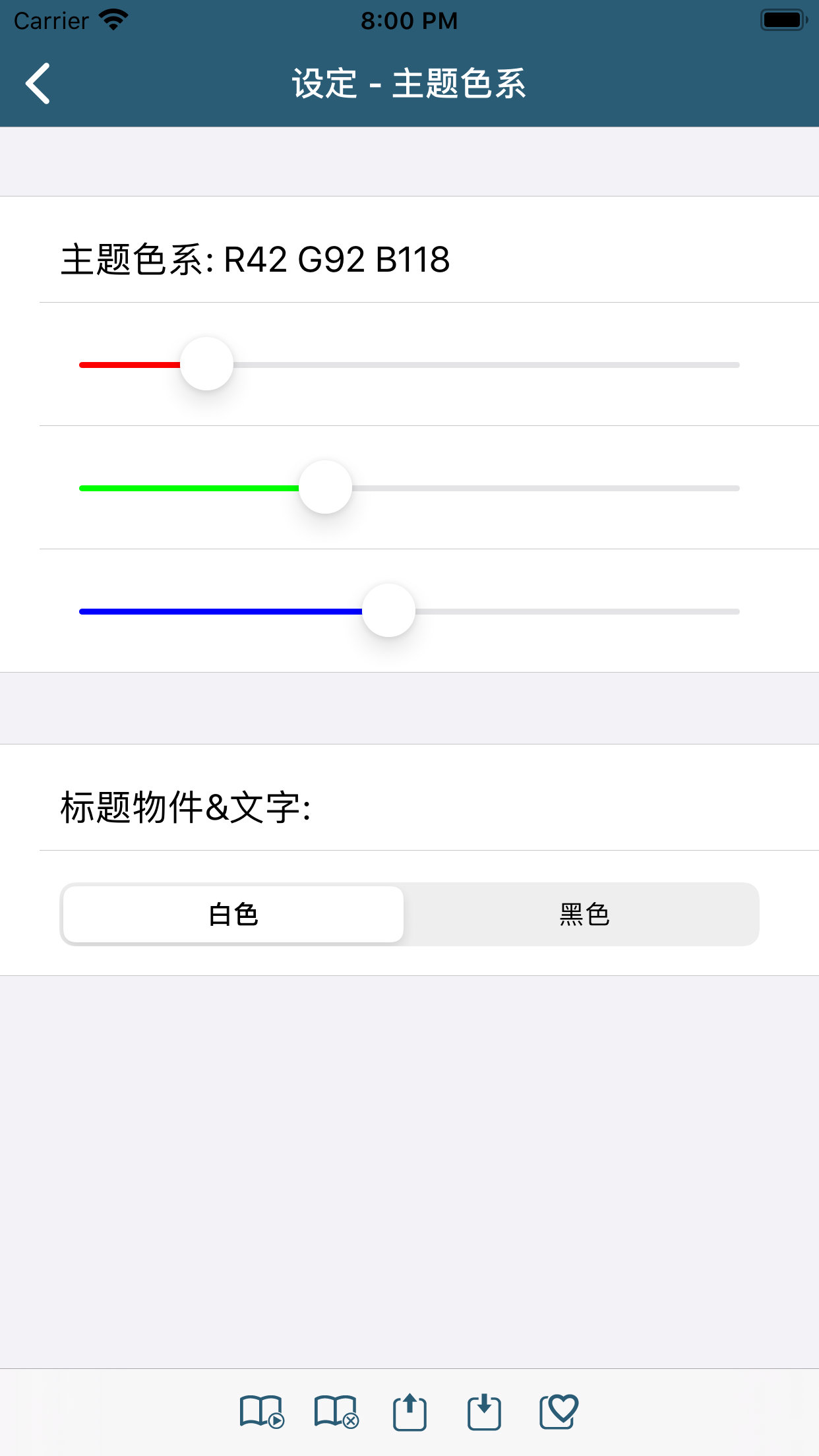Tap the import/download icon
This screenshot has width=819, height=1456.
pyautogui.click(x=484, y=1412)
